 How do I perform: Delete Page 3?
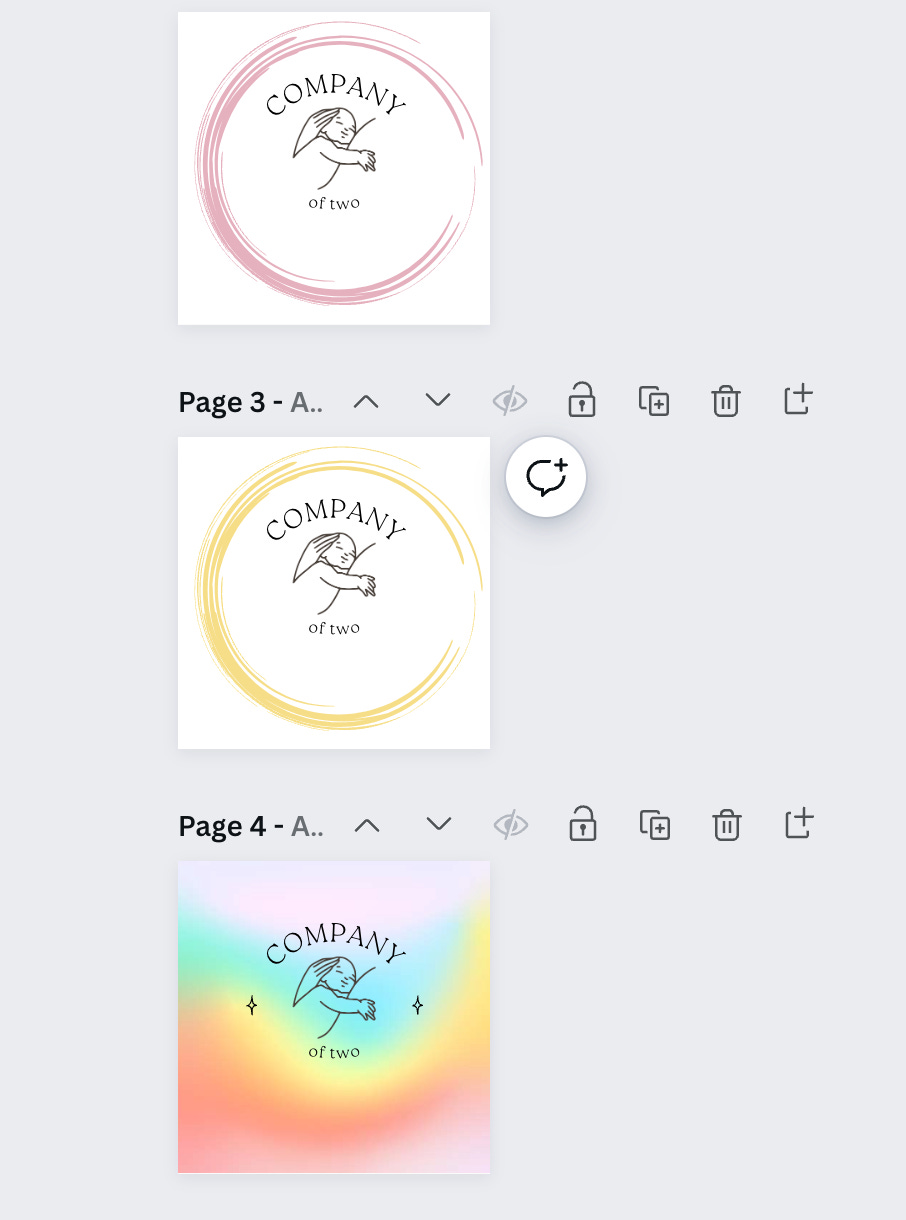point(726,401)
